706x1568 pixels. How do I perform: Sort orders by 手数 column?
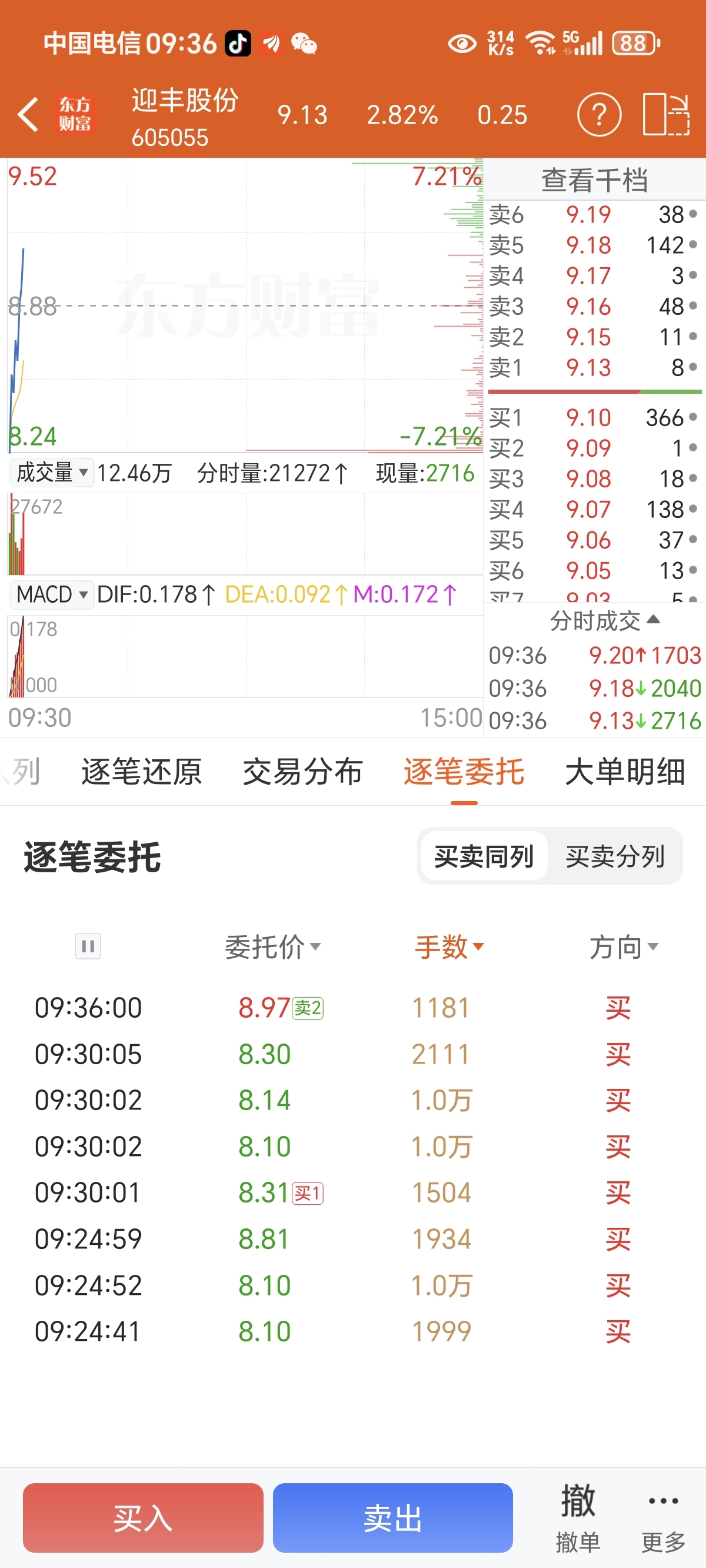click(449, 946)
